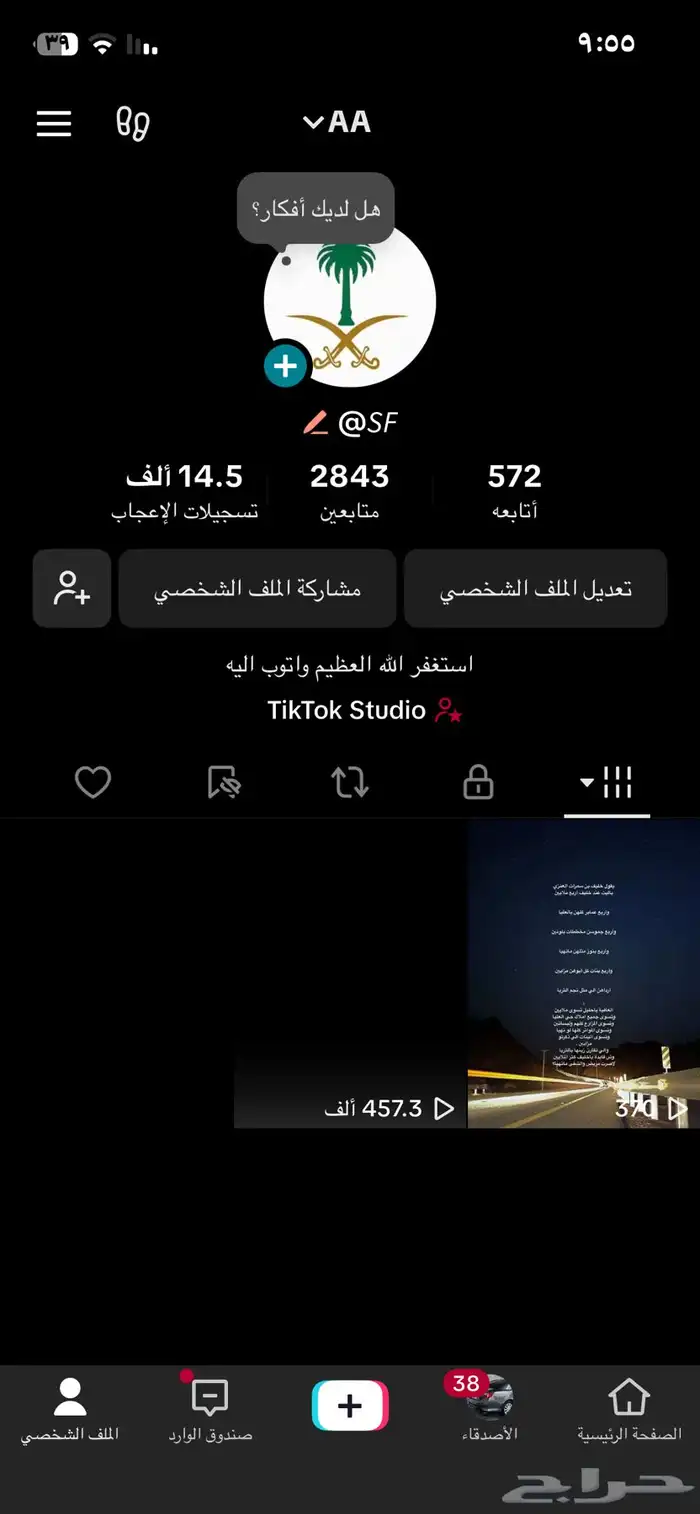The image size is (700, 1514).
Task: Open the add friends icon button
Action: tap(72, 589)
